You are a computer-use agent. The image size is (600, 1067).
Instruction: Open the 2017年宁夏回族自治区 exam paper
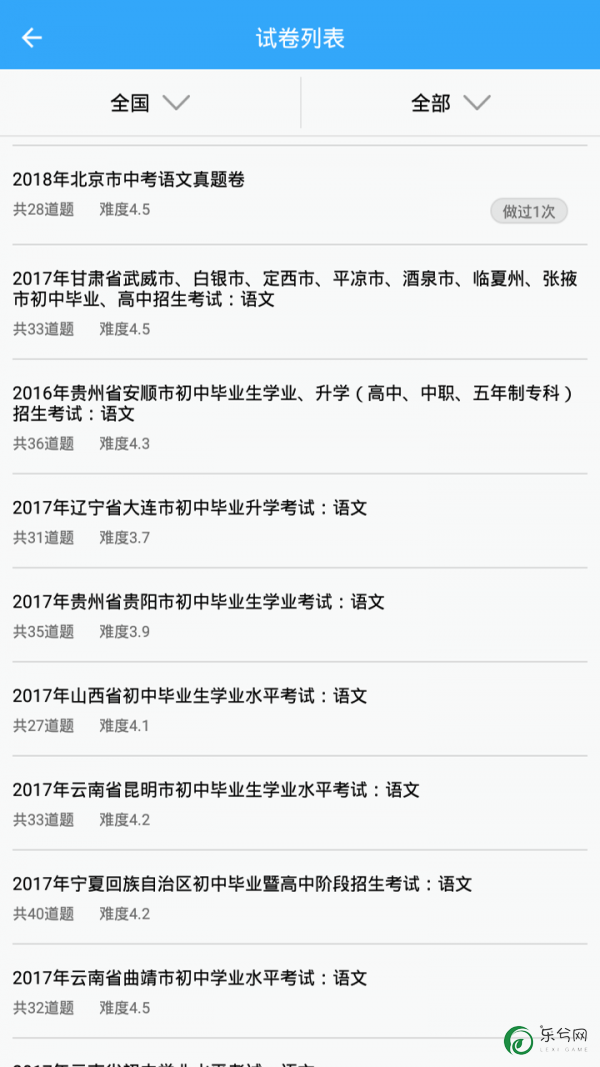tap(300, 896)
